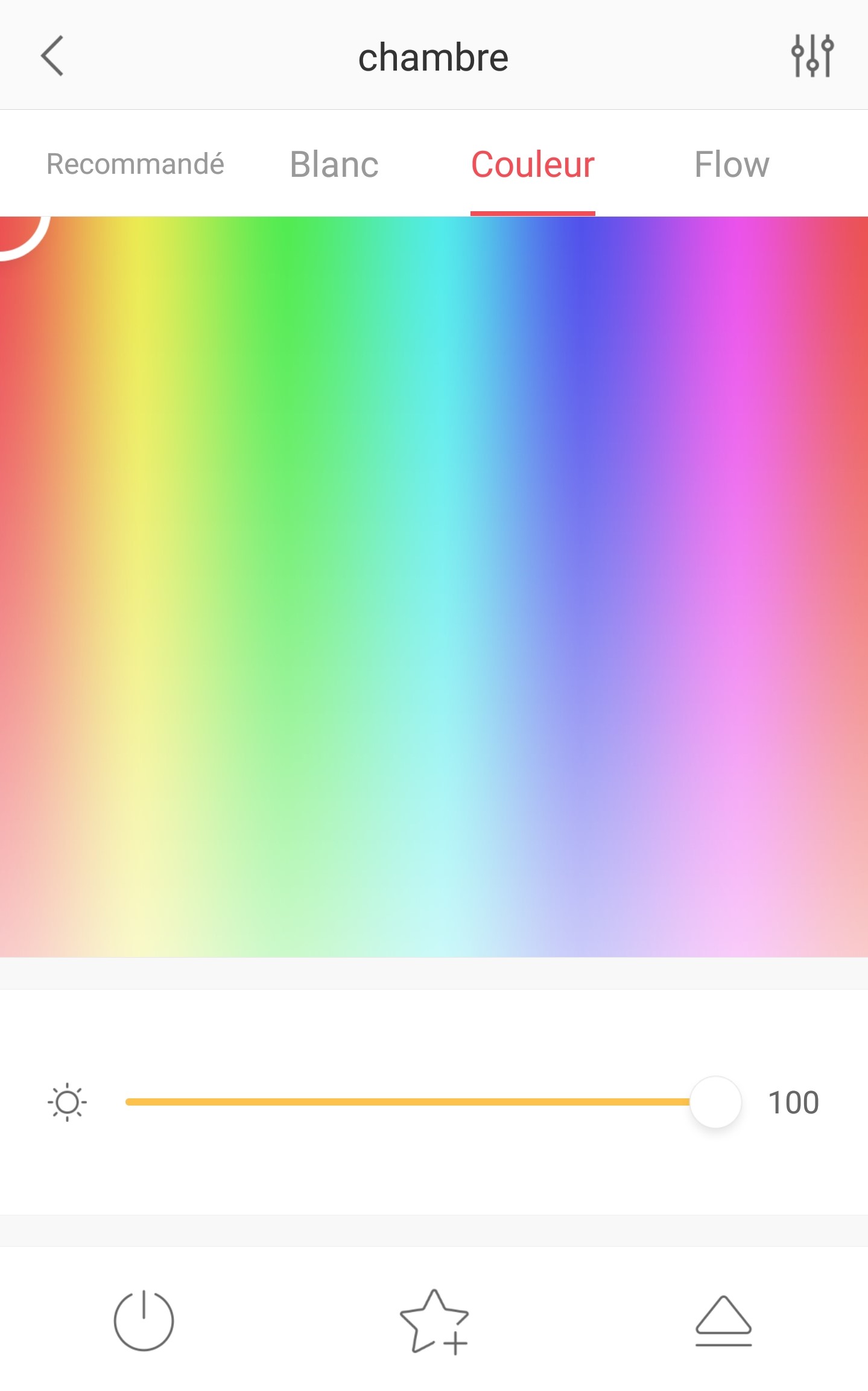Image resolution: width=868 pixels, height=1391 pixels.
Task: Open the Flow tab
Action: pos(731,164)
